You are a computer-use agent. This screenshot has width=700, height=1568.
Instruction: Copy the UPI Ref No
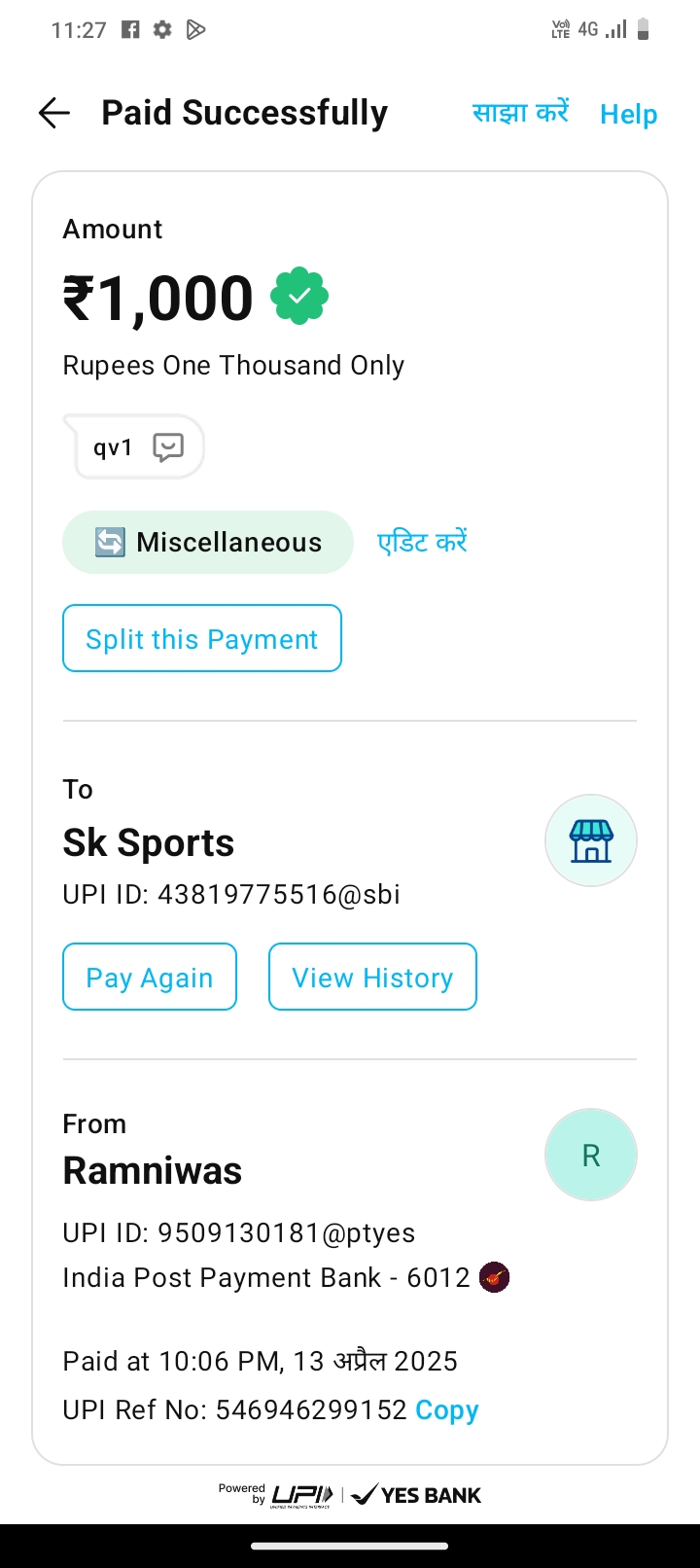447,1410
